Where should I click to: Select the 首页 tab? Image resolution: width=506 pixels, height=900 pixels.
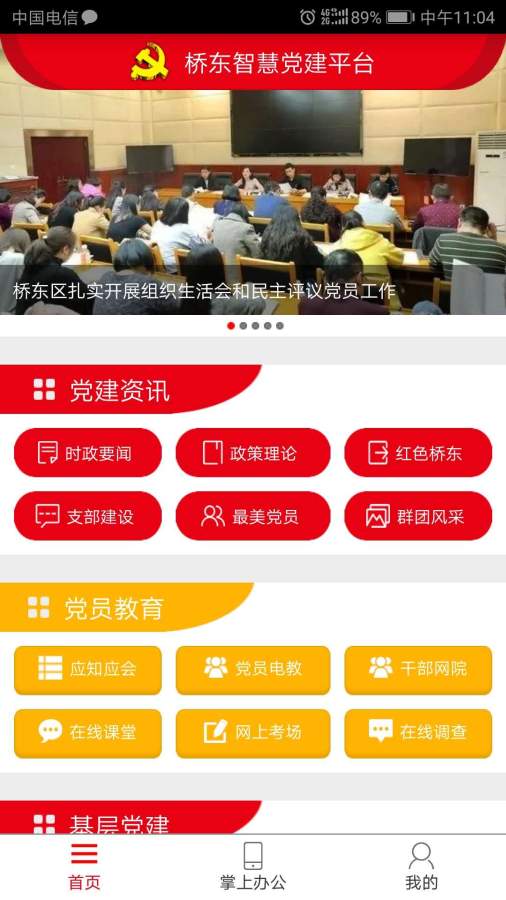84,867
